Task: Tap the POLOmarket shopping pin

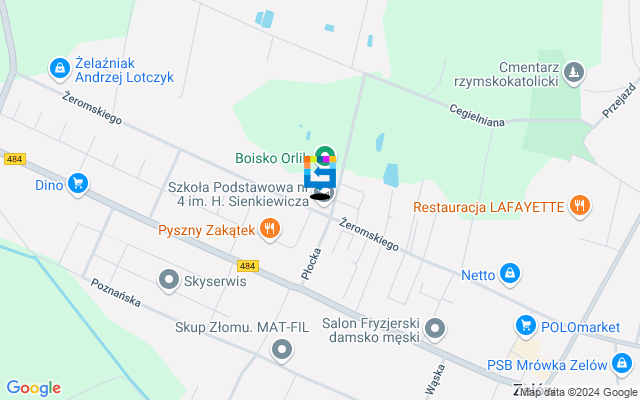Action: pyautogui.click(x=526, y=326)
